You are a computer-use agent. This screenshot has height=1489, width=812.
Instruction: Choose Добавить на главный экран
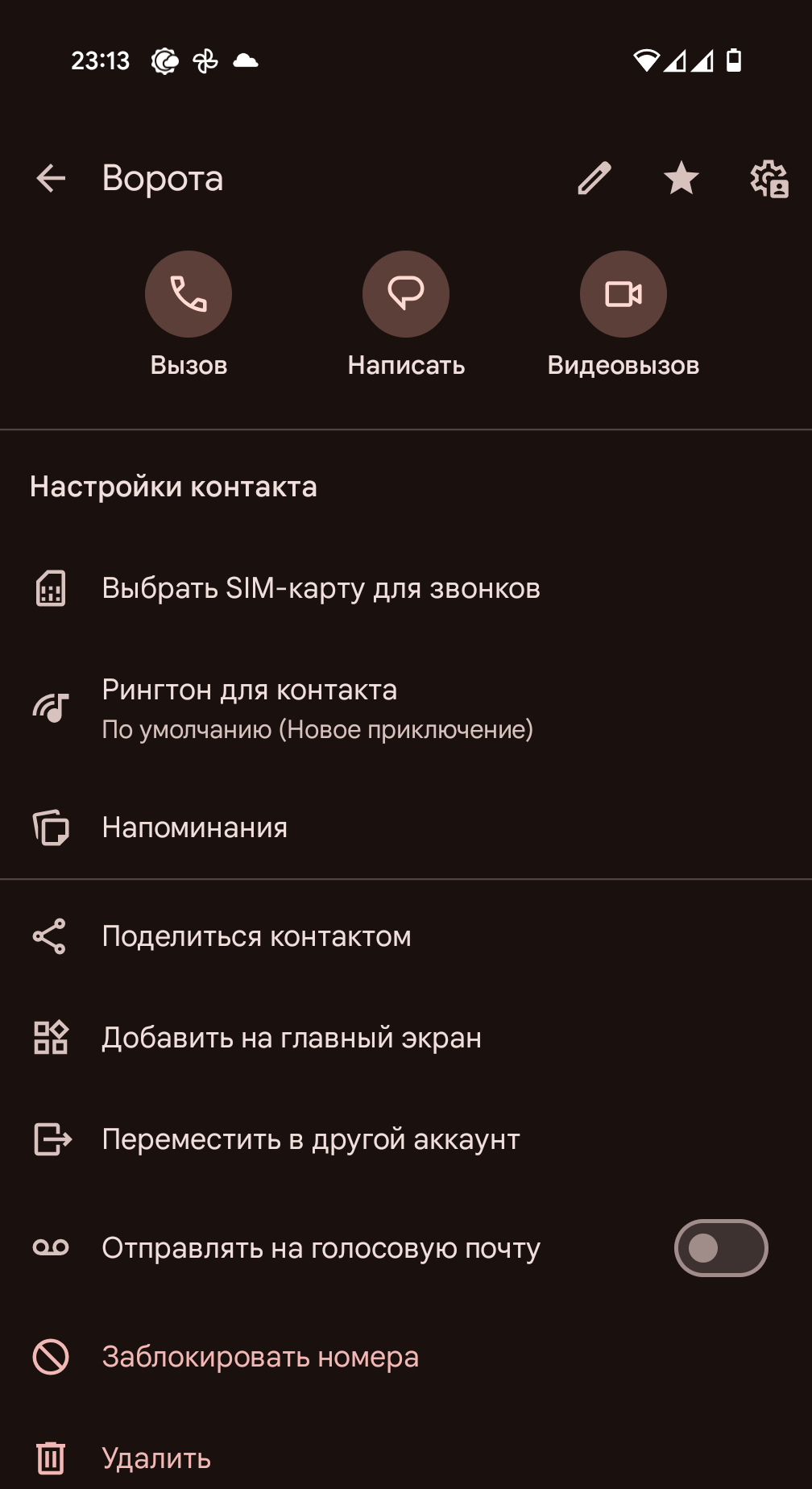(292, 1038)
